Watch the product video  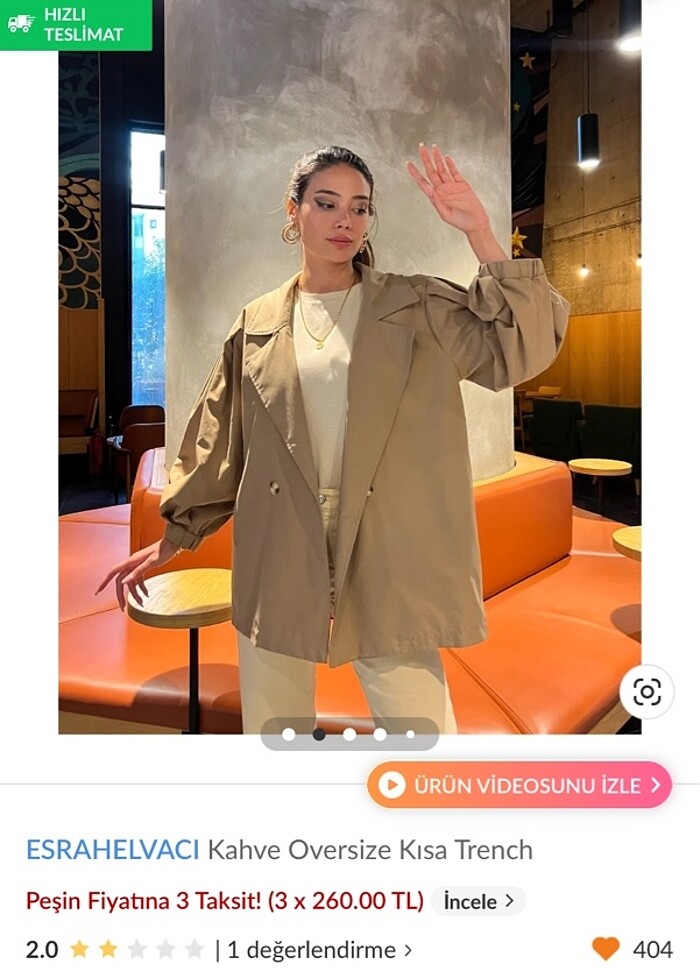point(519,785)
